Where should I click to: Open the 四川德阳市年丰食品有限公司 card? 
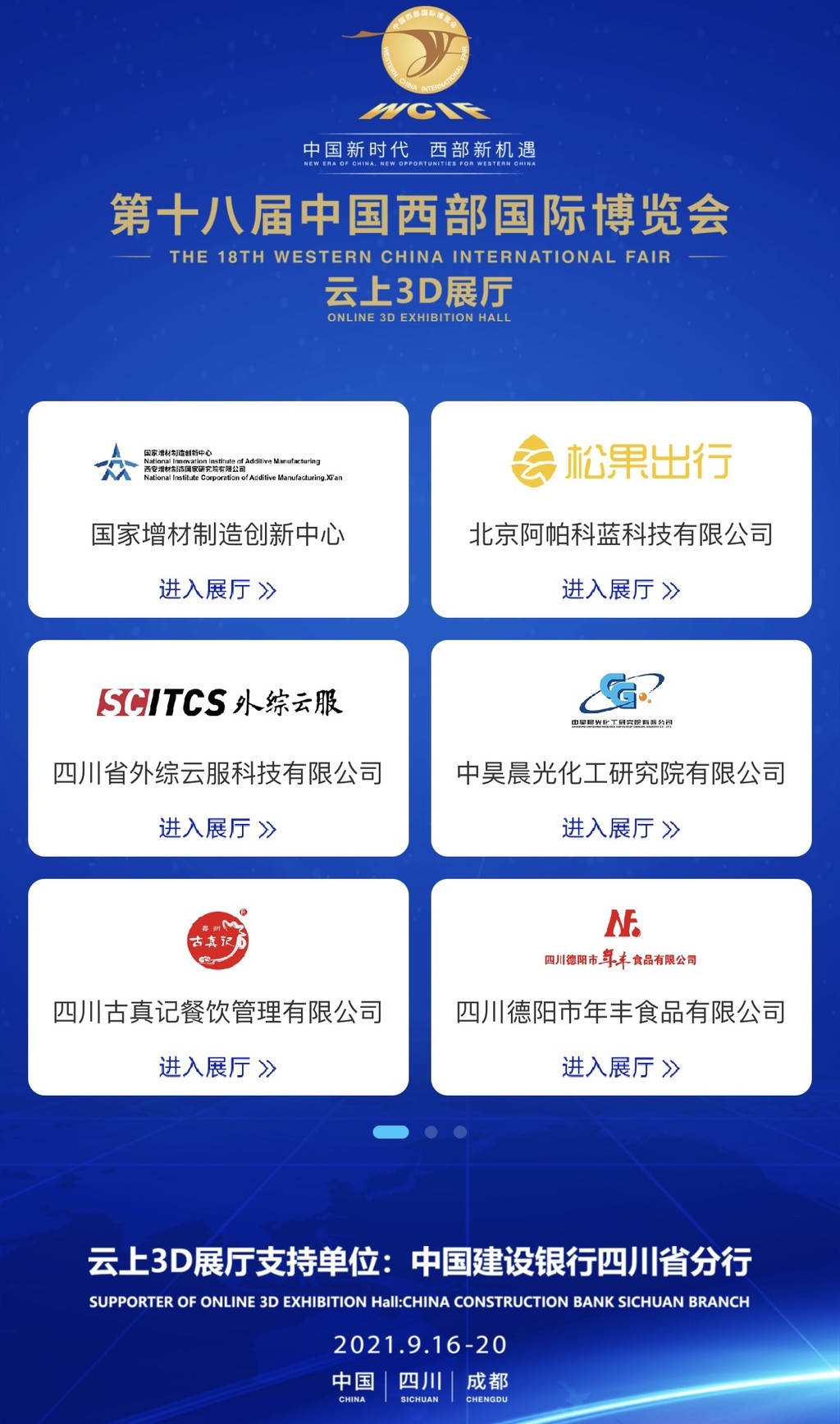pos(621,987)
